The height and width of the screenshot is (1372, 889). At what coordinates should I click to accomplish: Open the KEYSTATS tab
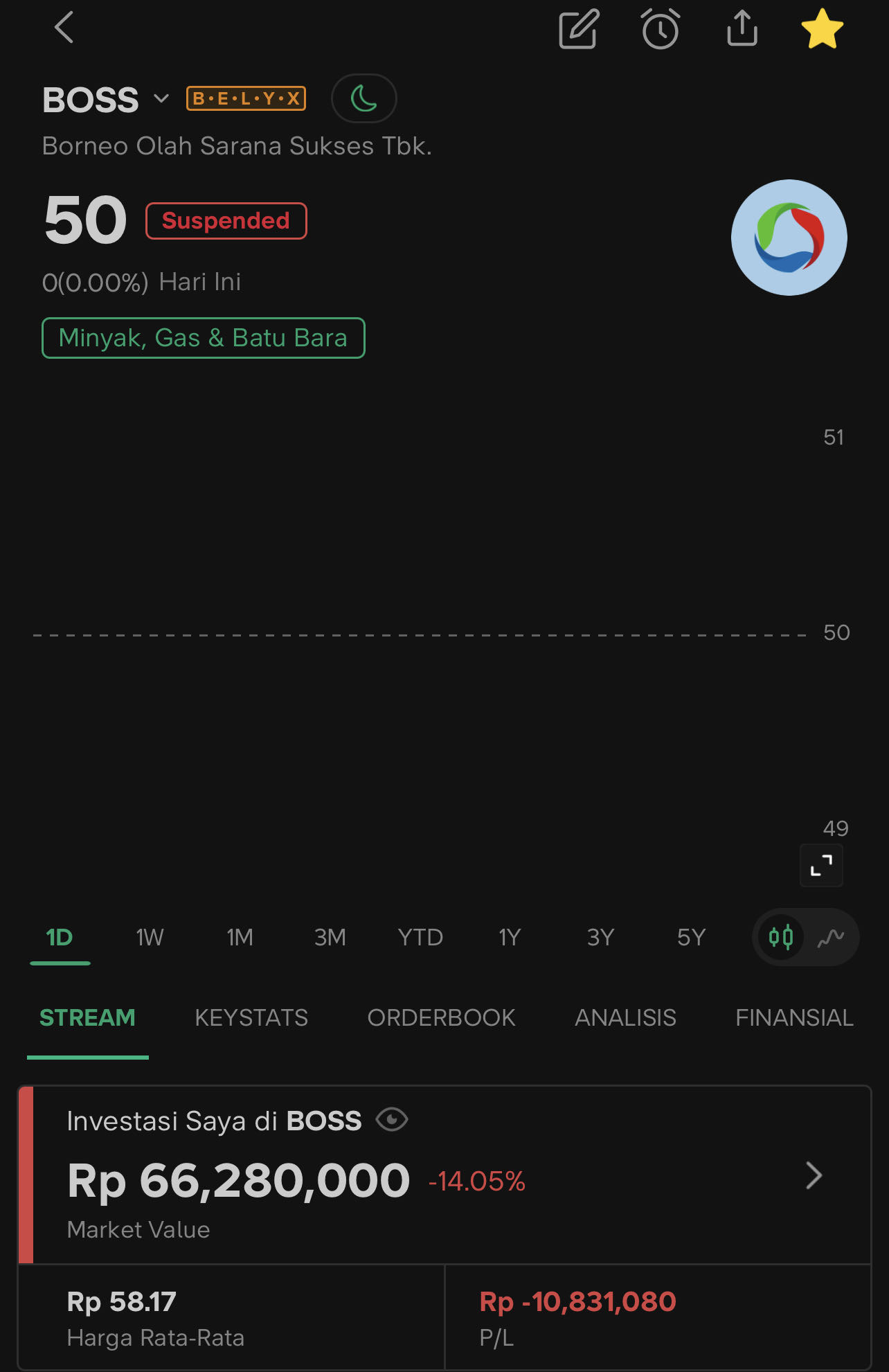pyautogui.click(x=251, y=1017)
